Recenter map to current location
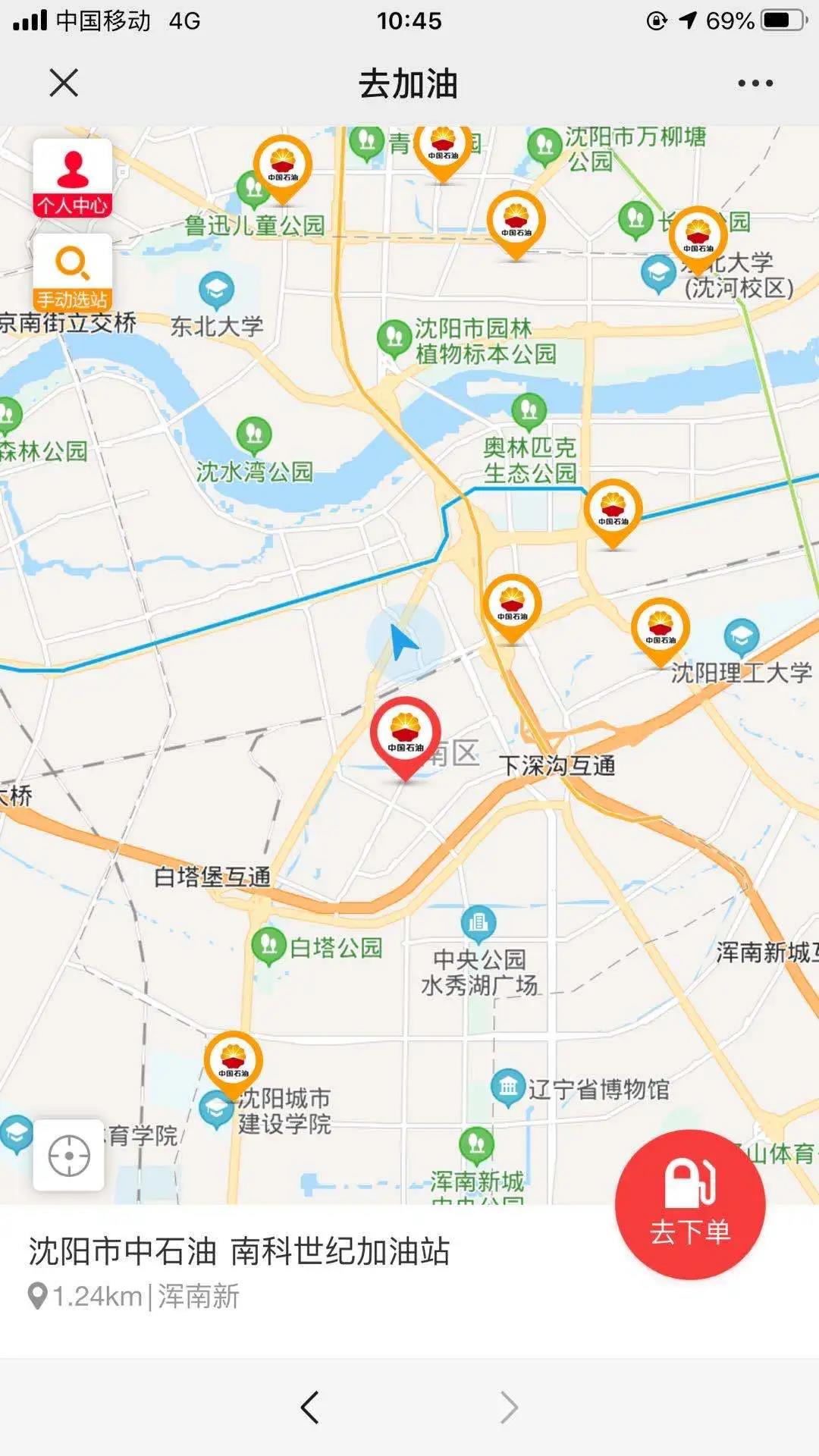The width and height of the screenshot is (819, 1456). point(69,1156)
